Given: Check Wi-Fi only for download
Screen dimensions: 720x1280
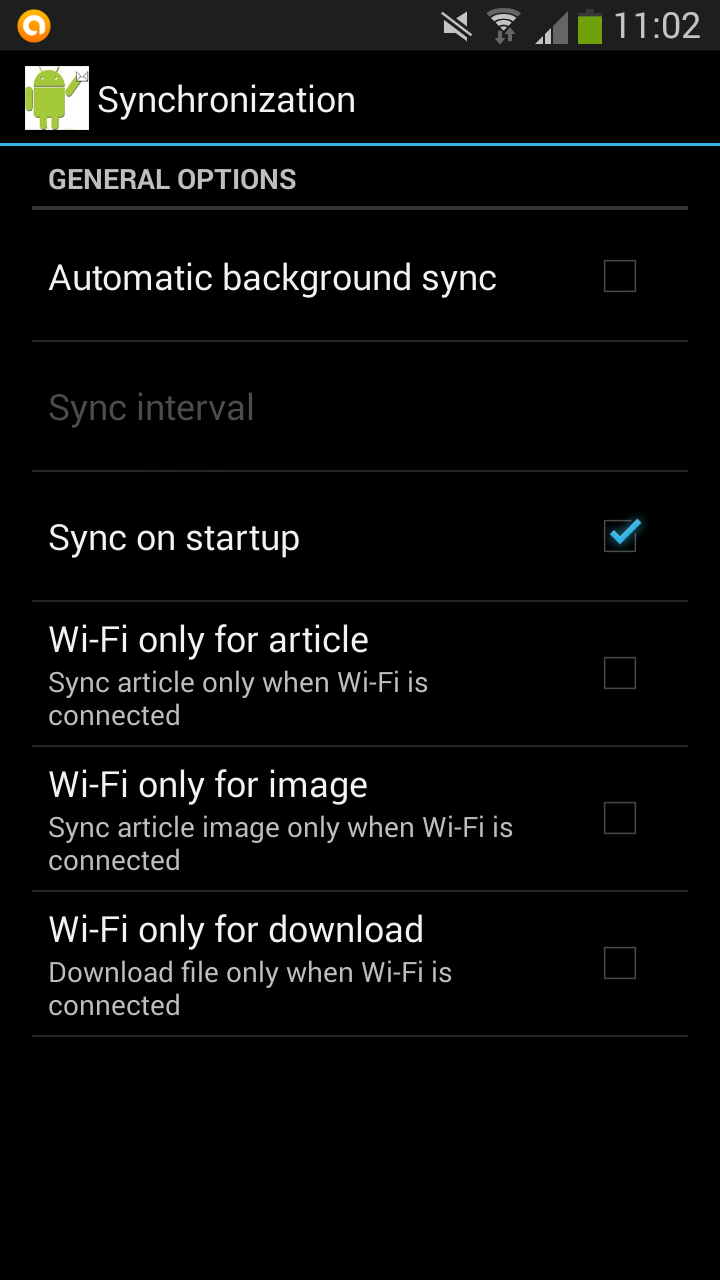Looking at the screenshot, I should click(619, 963).
